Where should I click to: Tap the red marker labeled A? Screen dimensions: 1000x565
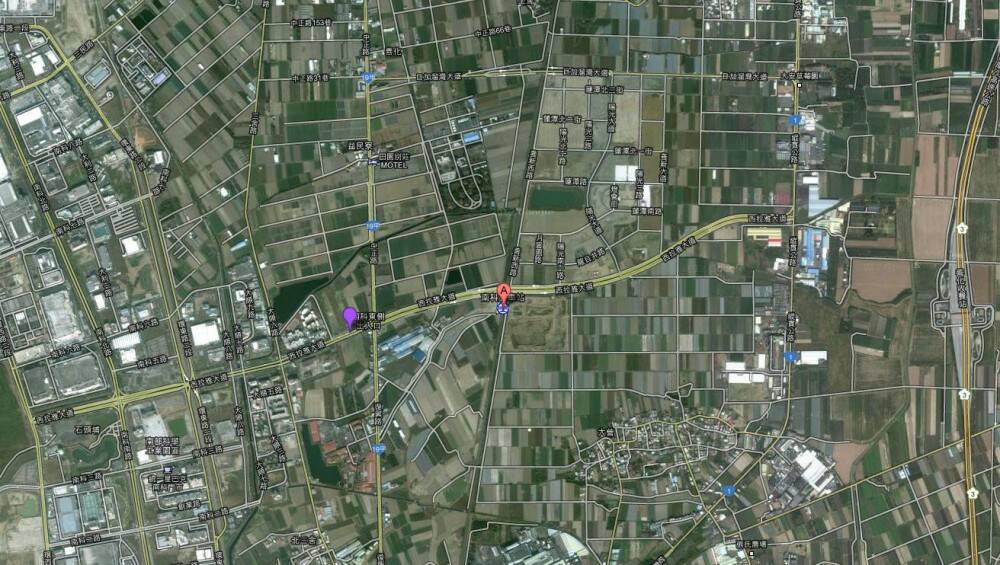click(504, 293)
